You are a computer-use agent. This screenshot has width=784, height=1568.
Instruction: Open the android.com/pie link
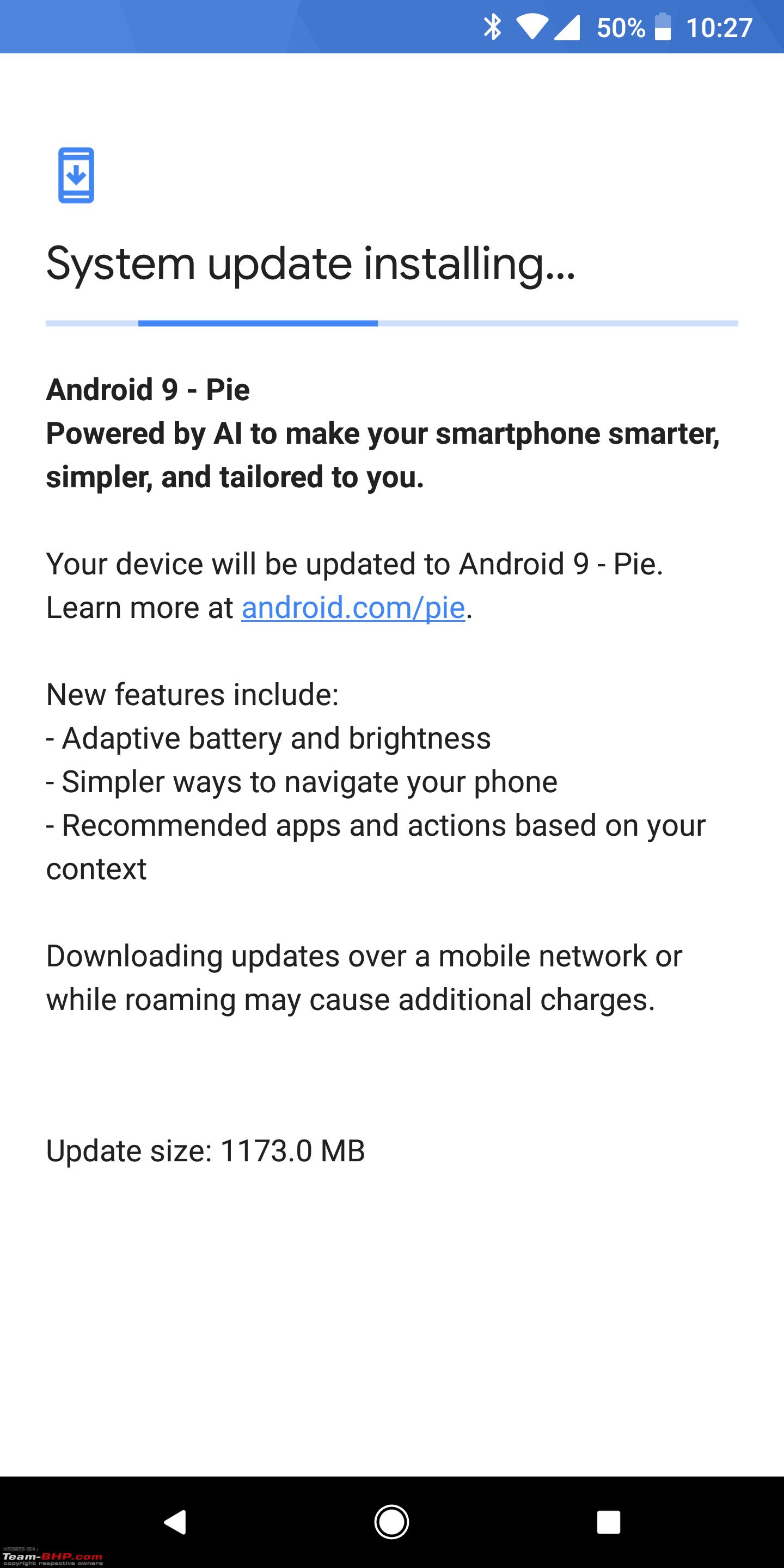pos(353,608)
